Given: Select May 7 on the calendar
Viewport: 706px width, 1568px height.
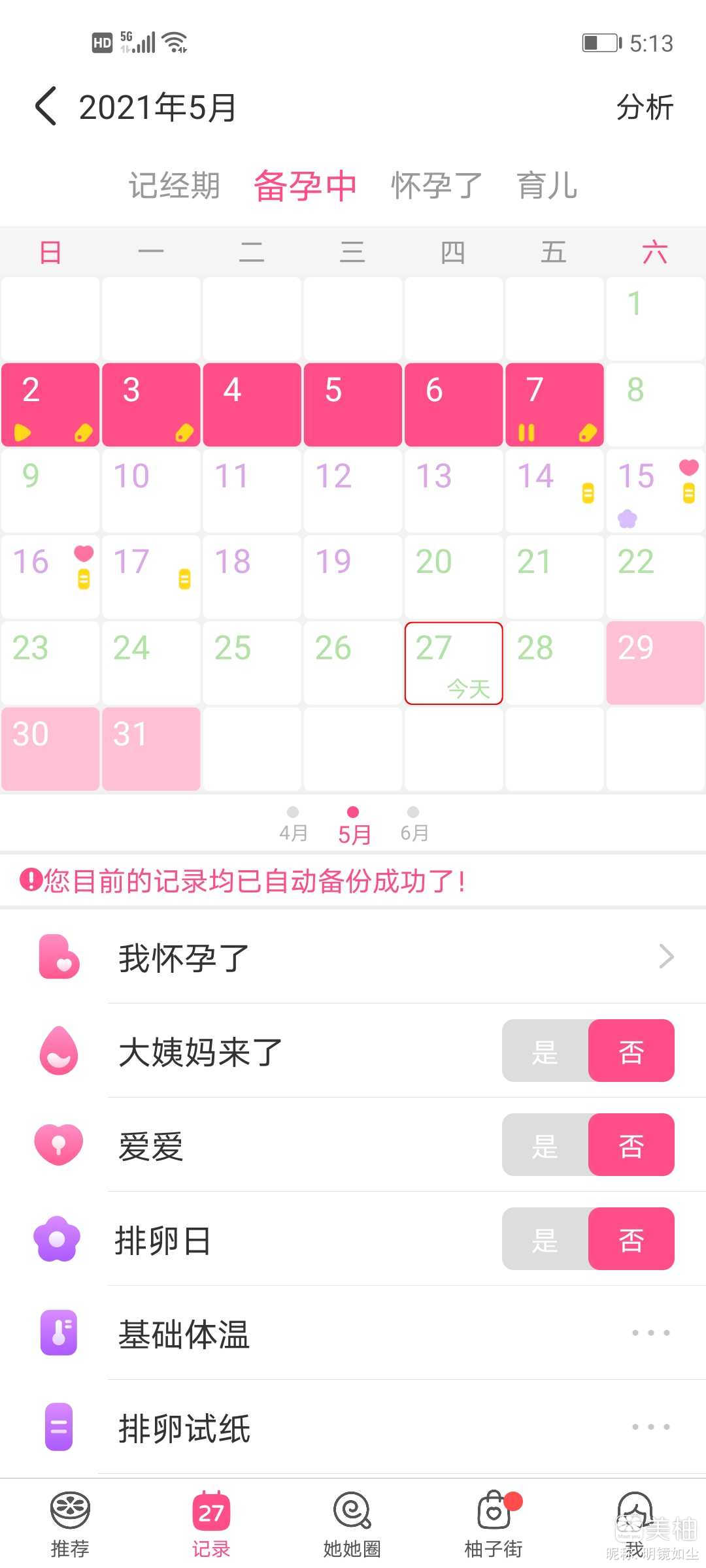Looking at the screenshot, I should [554, 405].
